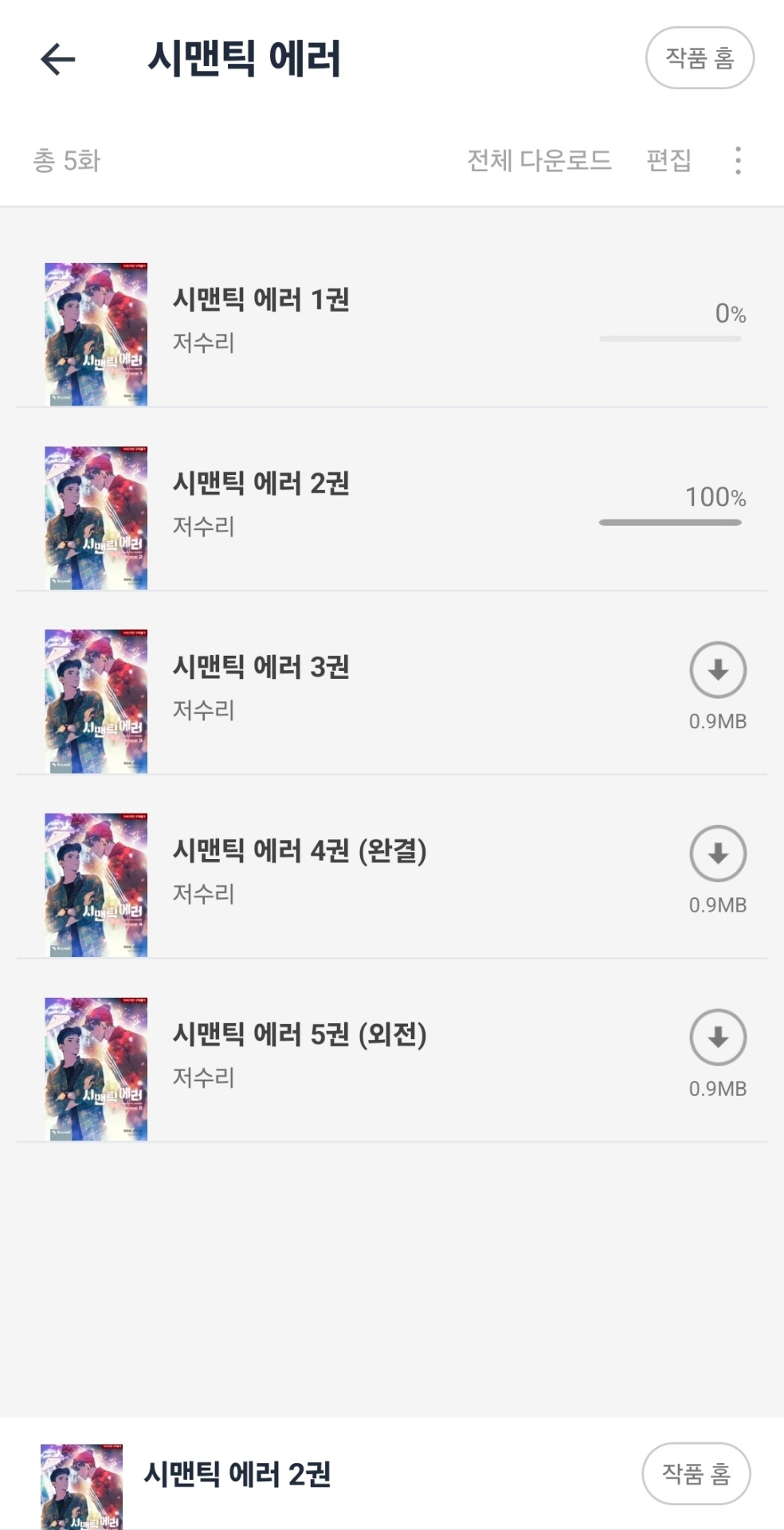
Task: Download 시맨틱 에러 5권 (외전)
Action: 718,1038
